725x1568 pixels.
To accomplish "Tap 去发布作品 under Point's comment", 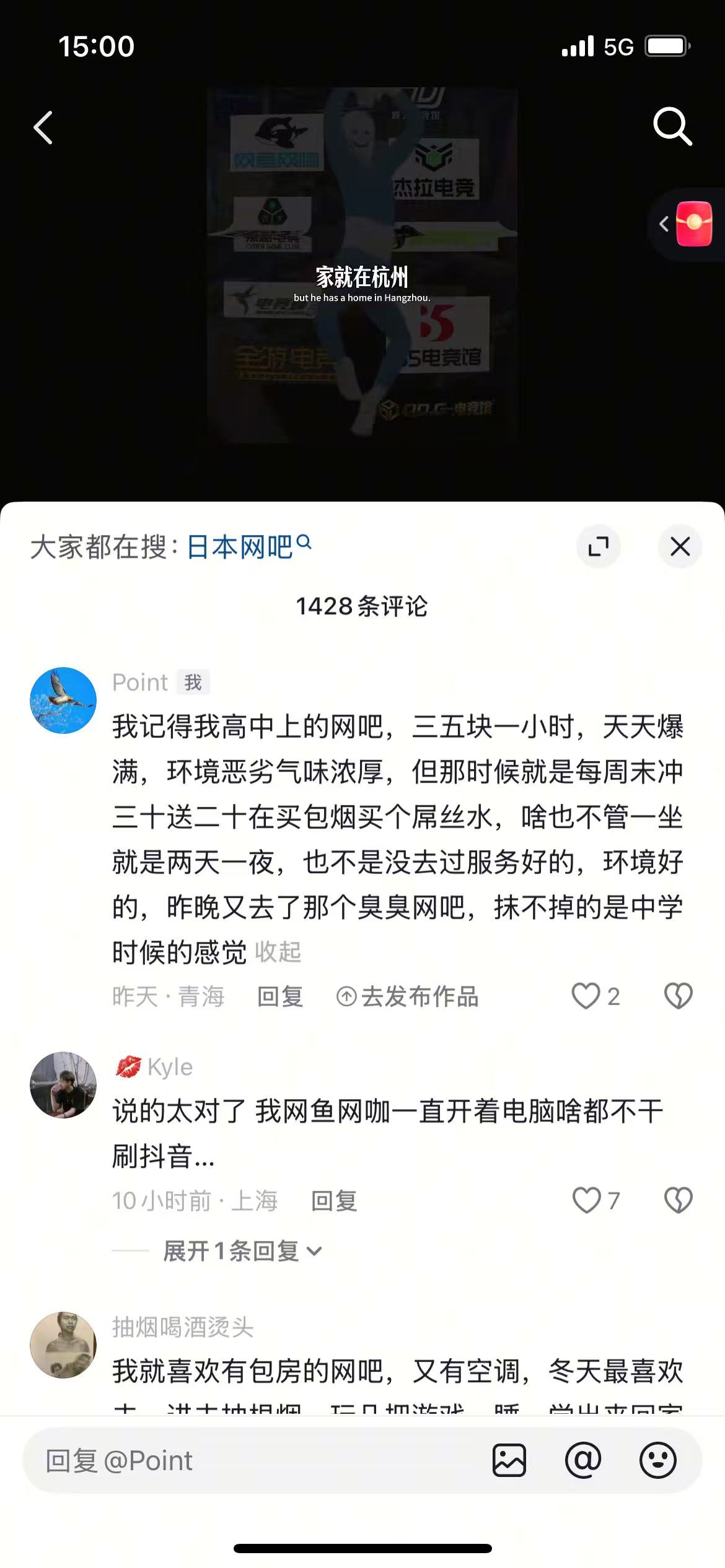I will (x=407, y=997).
